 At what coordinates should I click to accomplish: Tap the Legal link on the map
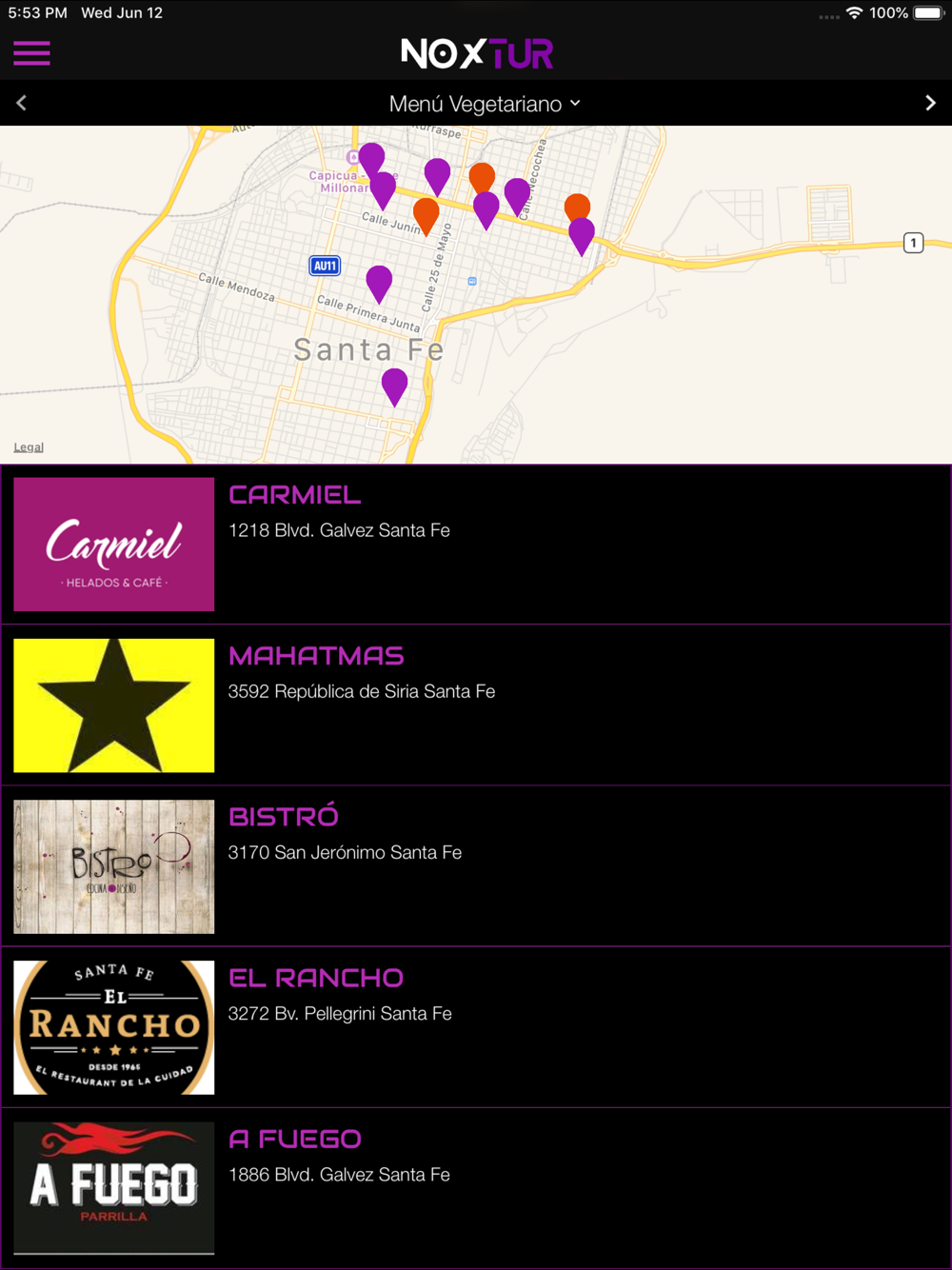point(29,447)
